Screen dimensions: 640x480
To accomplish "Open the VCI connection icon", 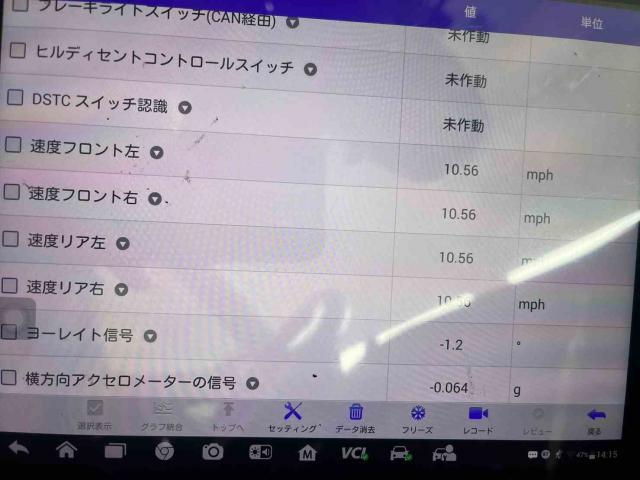I will pos(353,453).
